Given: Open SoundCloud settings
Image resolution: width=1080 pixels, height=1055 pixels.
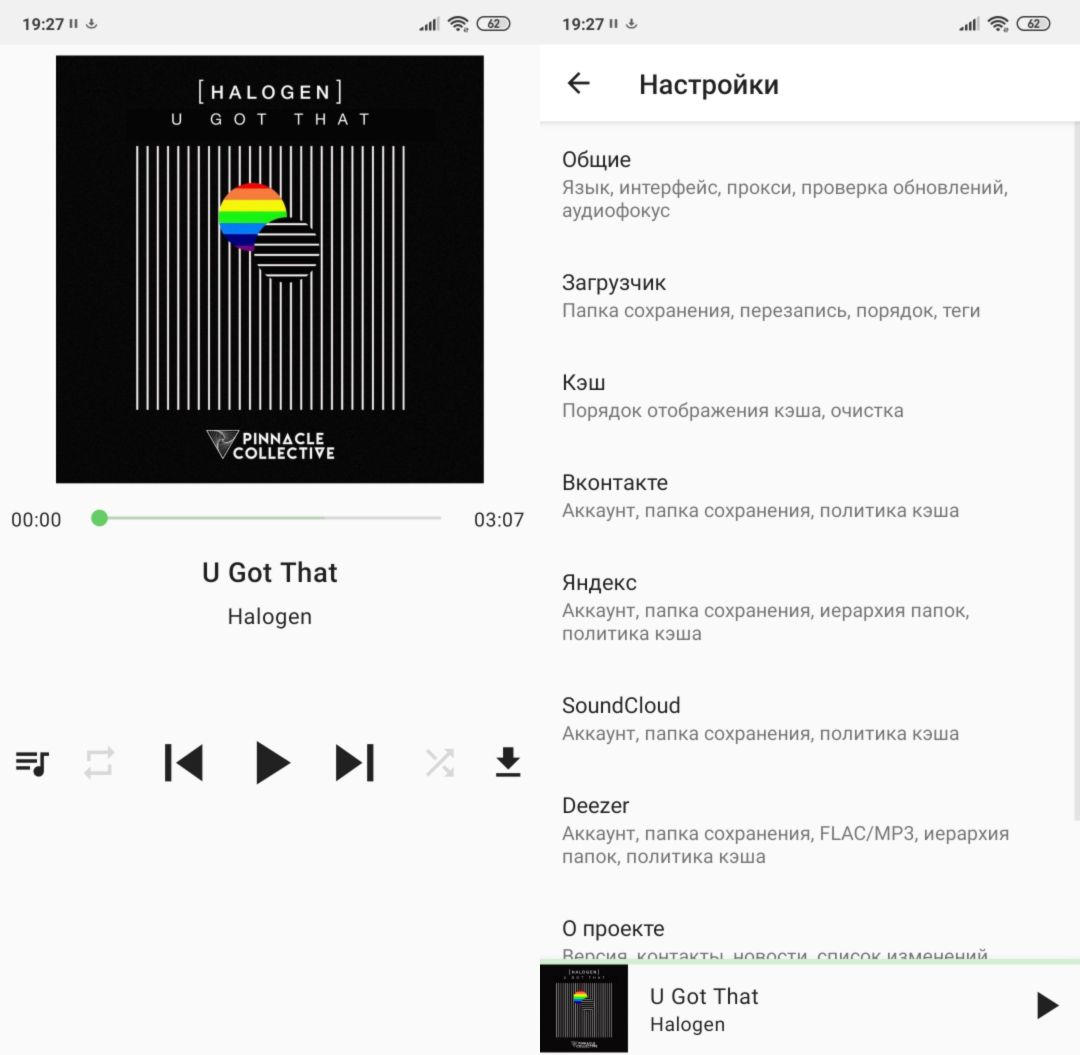Looking at the screenshot, I should (800, 719).
